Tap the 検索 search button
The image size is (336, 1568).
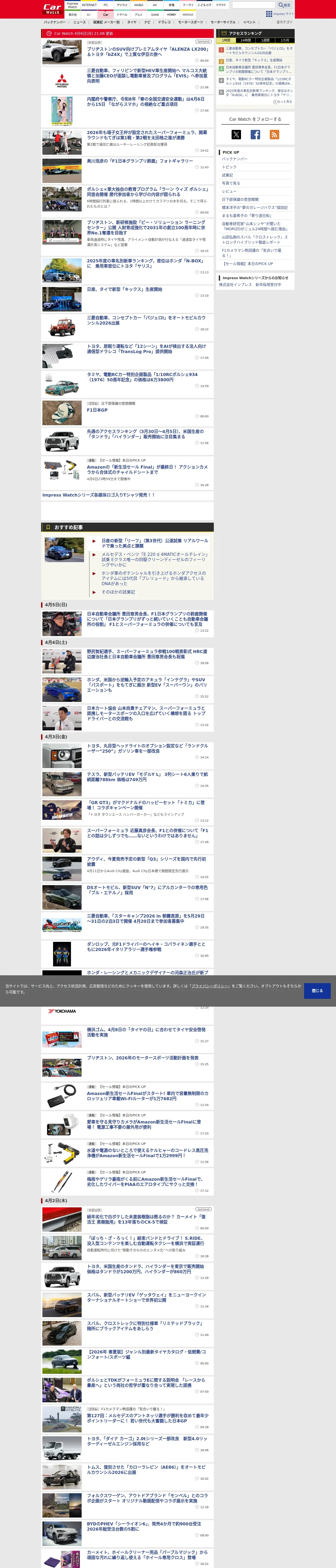click(x=285, y=5)
